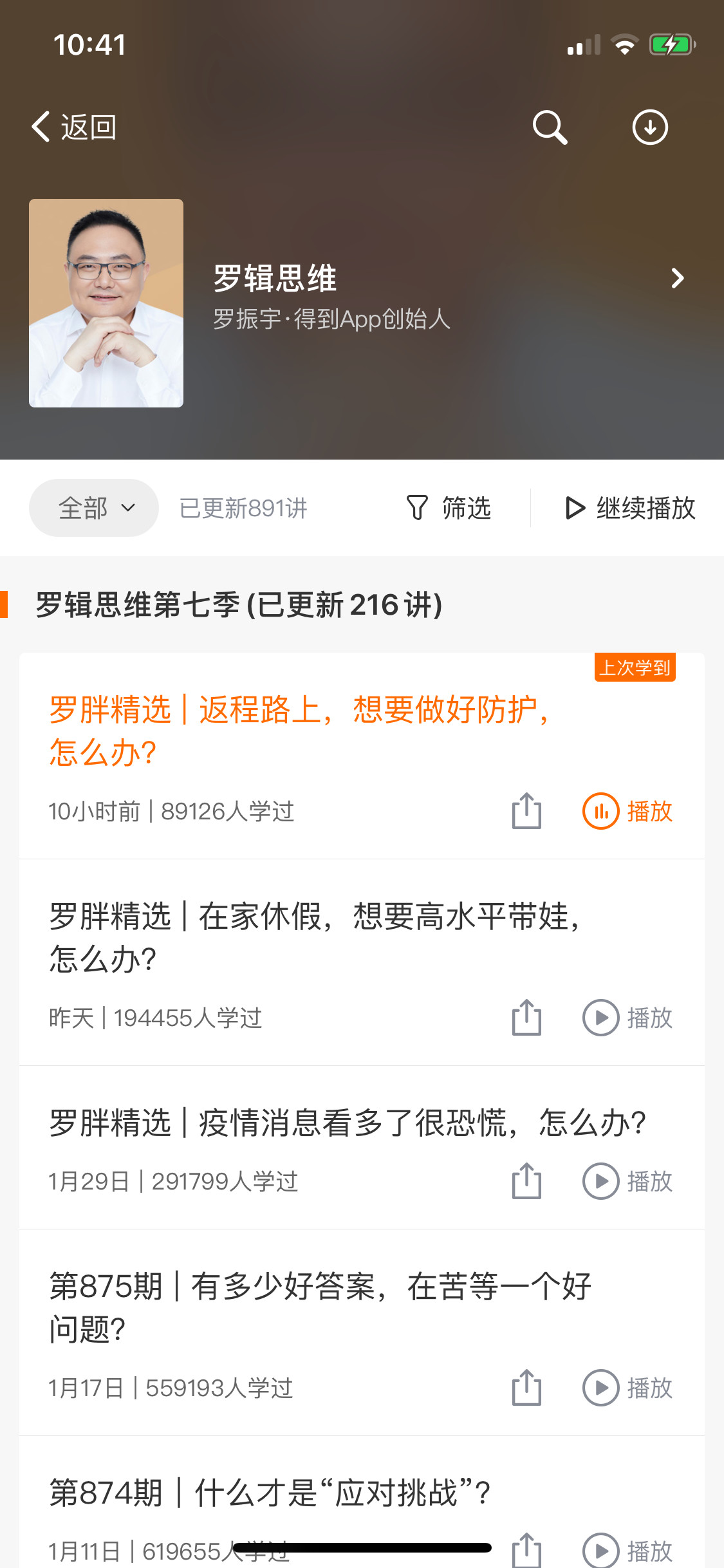Pause the currently playing 返程路上 episode
724x1568 pixels.
600,811
